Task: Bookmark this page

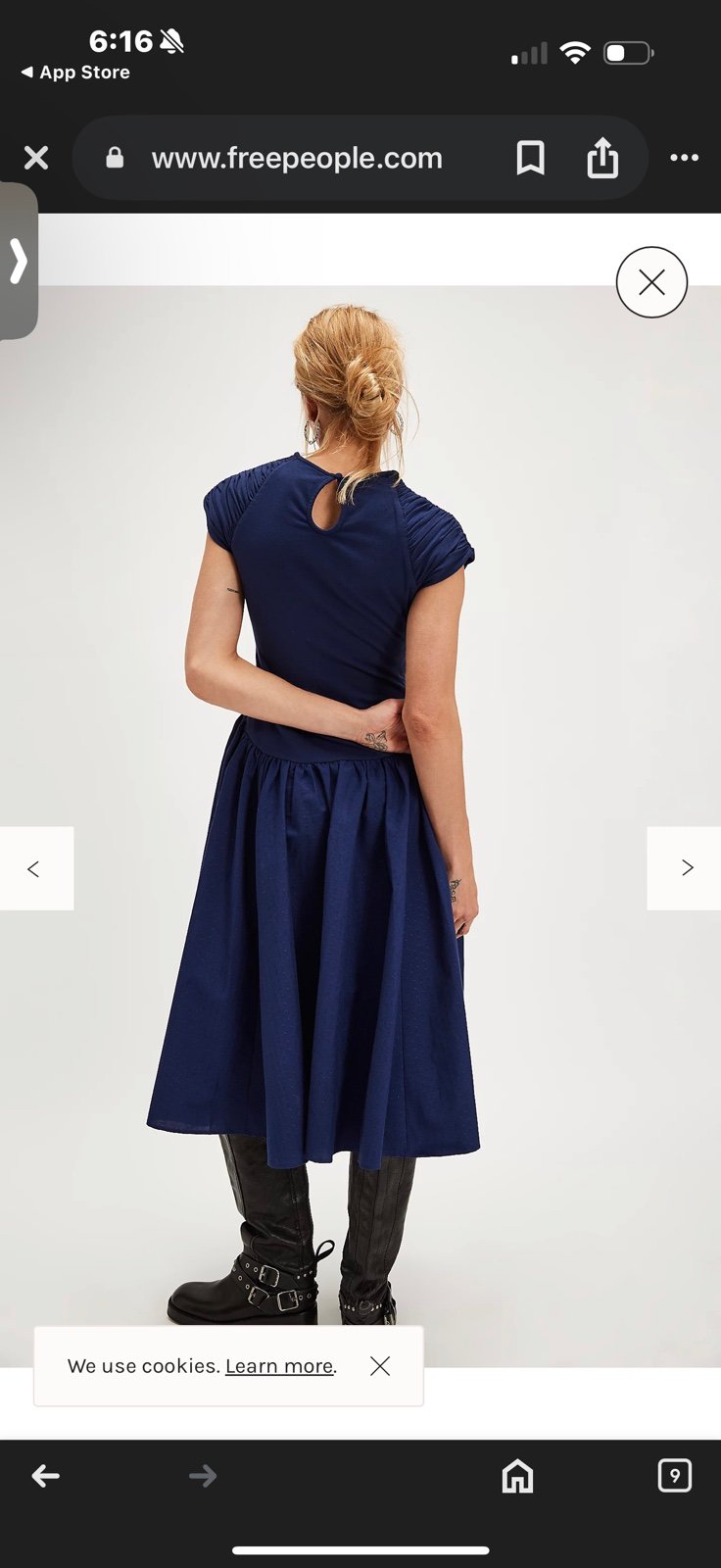Action: coord(530,158)
